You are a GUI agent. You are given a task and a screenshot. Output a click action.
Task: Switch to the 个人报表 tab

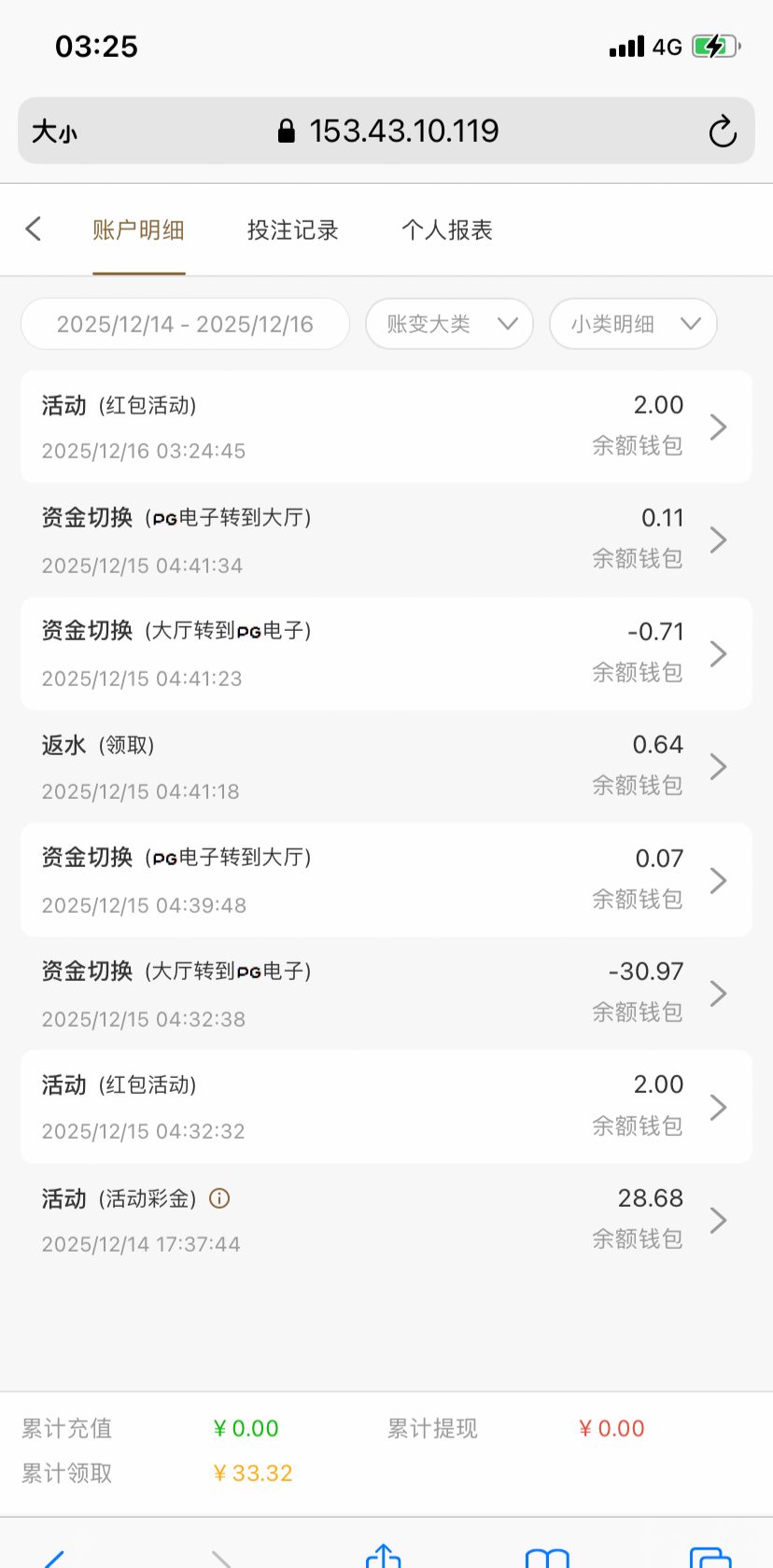(447, 231)
